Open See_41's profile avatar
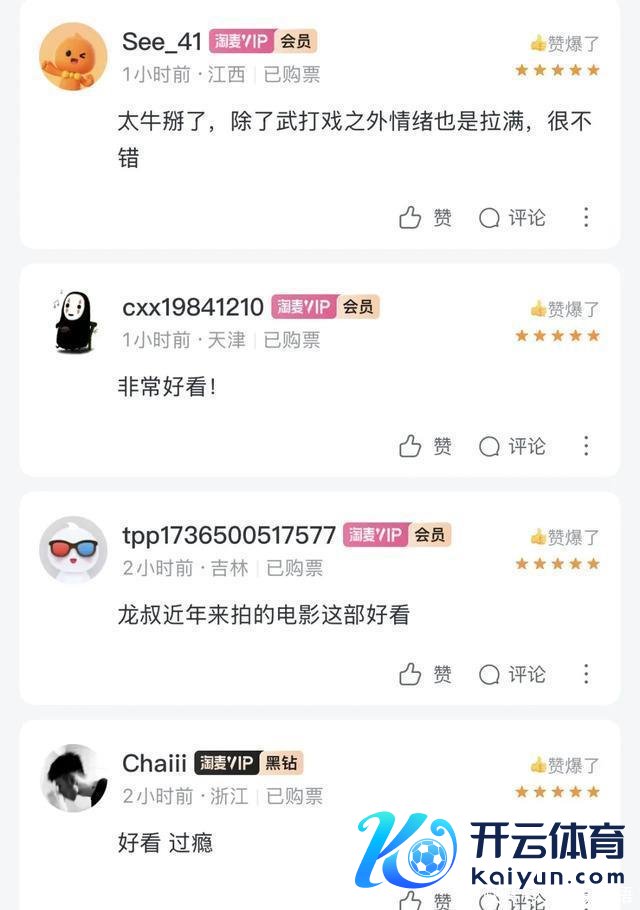This screenshot has height=910, width=640. tap(73, 56)
